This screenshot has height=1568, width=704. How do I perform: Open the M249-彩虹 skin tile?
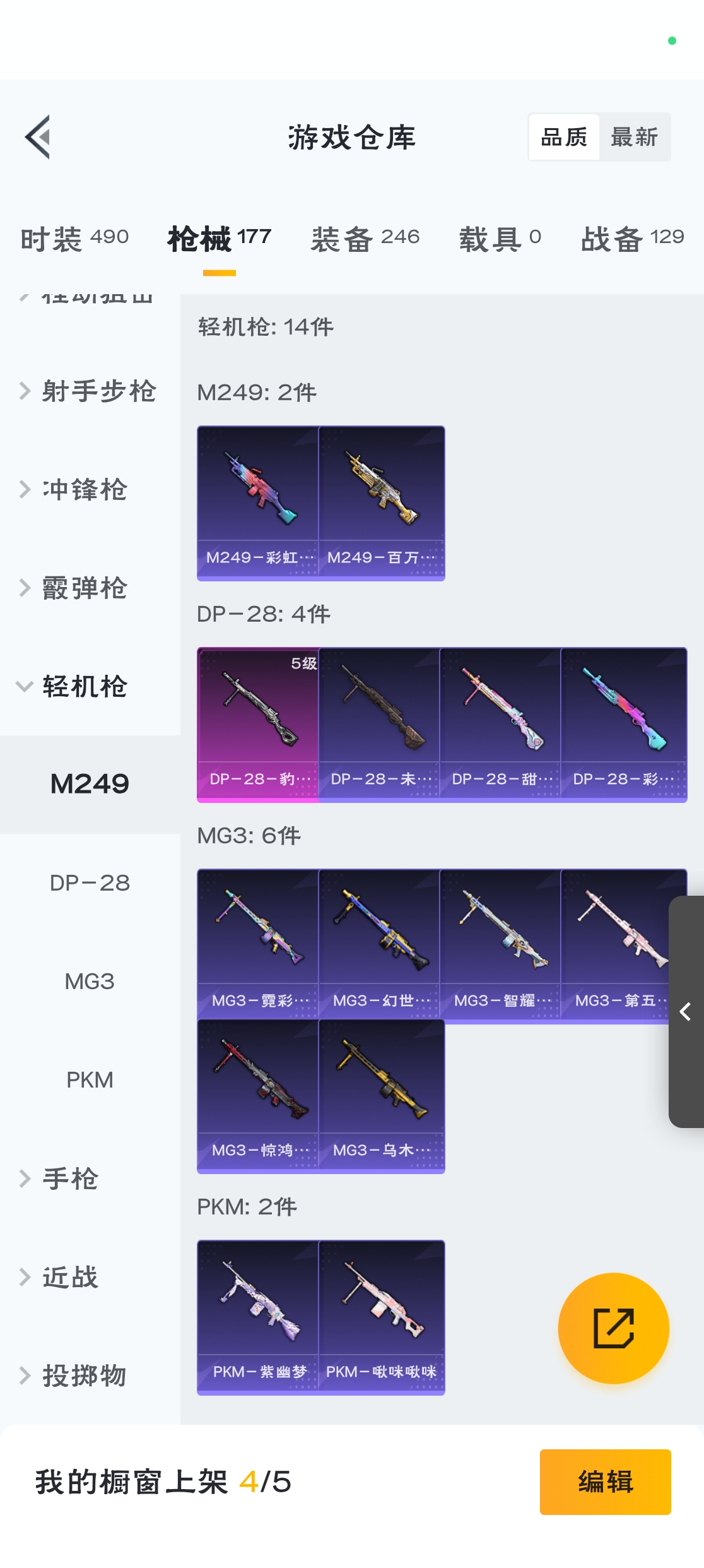(258, 502)
